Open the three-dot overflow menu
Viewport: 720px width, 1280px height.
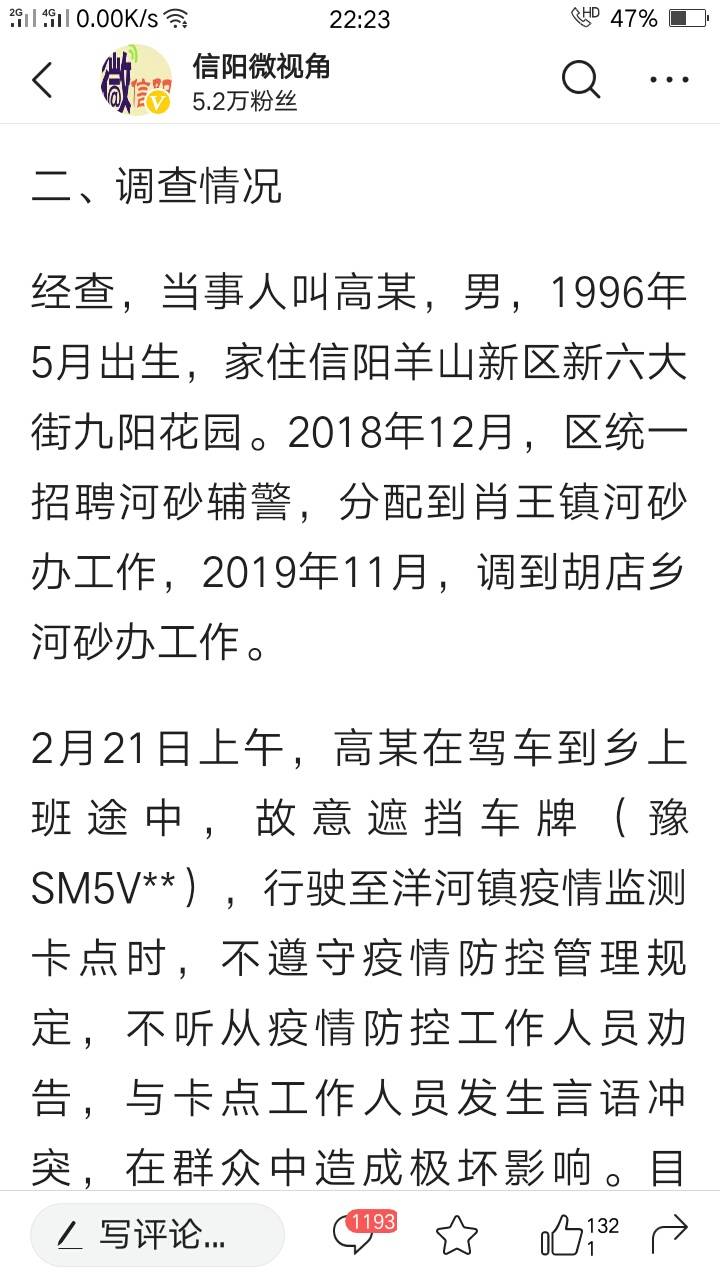[x=669, y=80]
